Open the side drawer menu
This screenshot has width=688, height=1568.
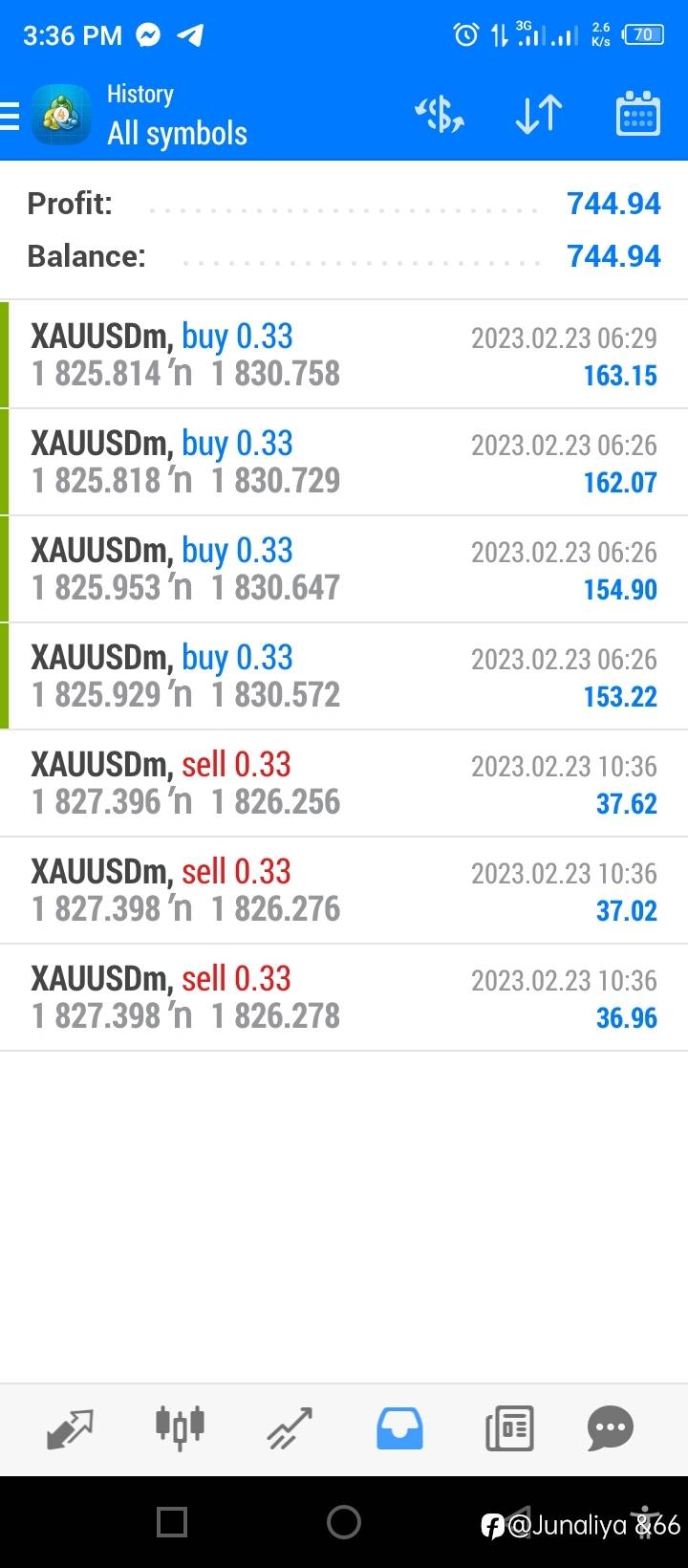click(10, 116)
